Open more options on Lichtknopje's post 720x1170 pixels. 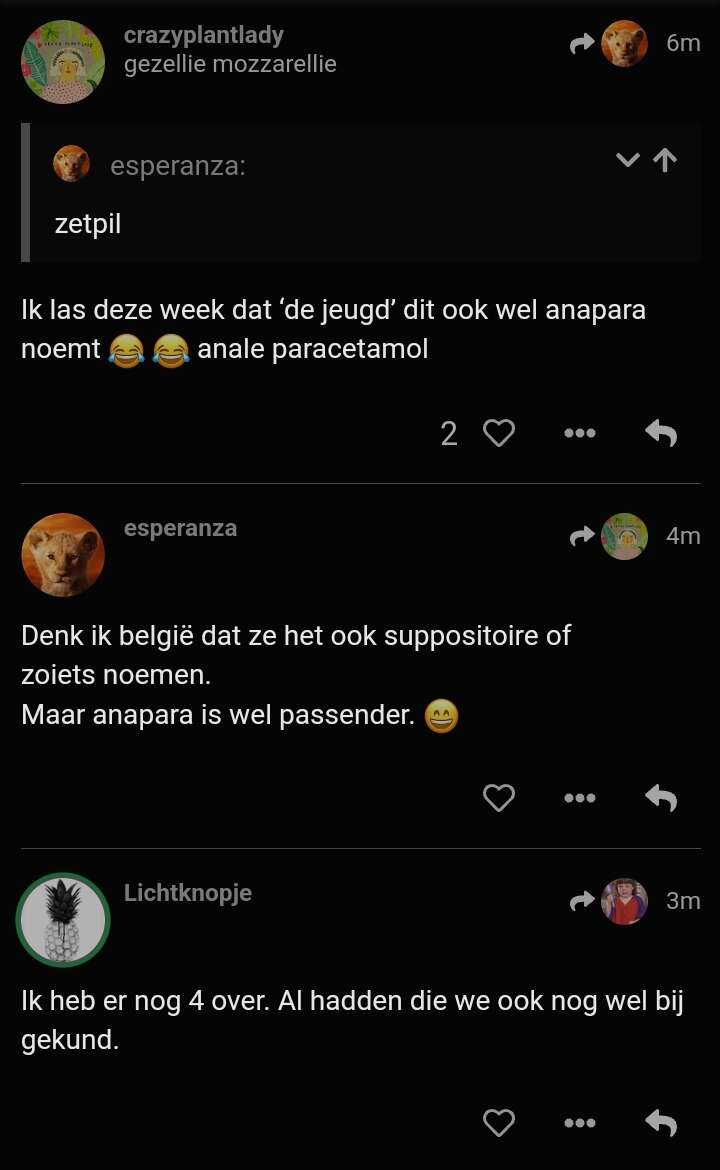580,1122
